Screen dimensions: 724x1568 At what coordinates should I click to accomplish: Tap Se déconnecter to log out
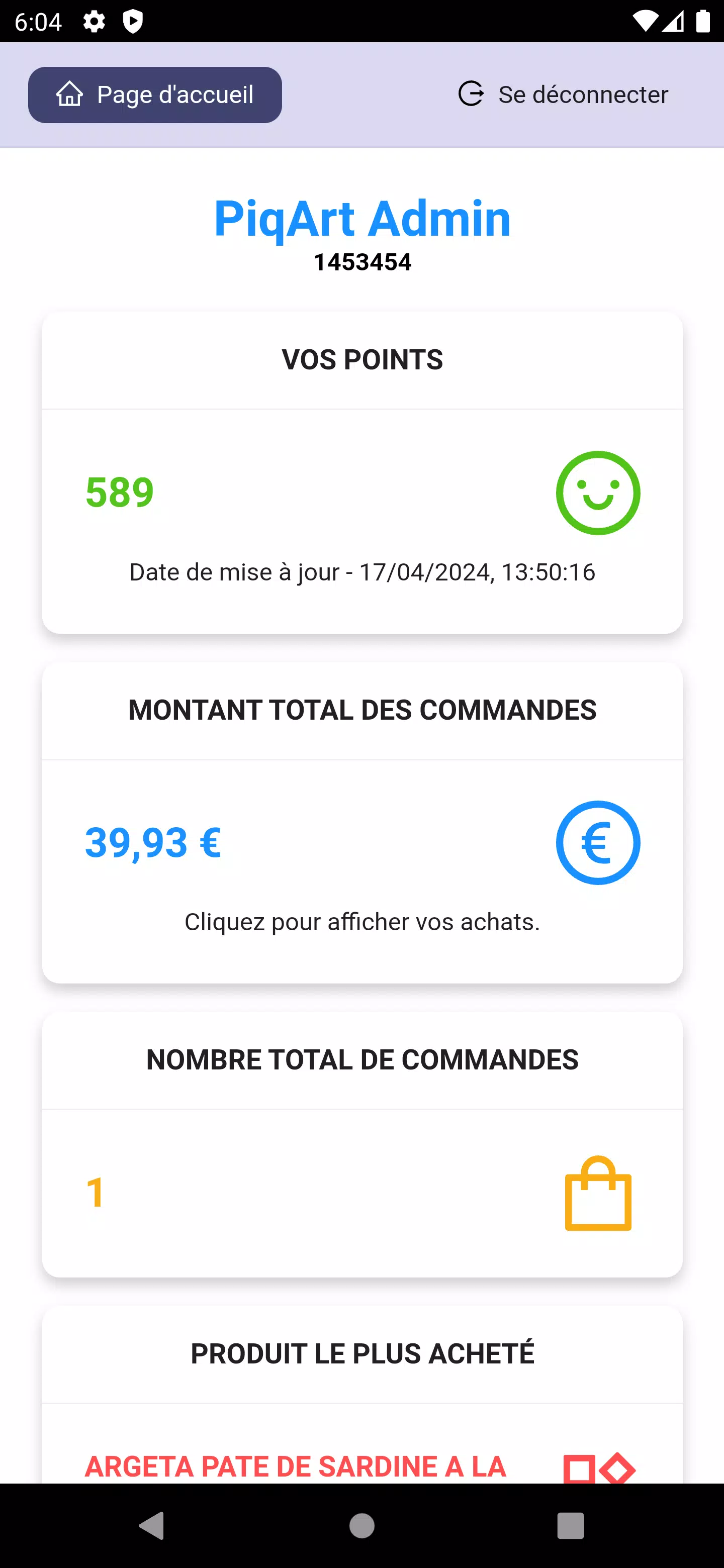563,95
